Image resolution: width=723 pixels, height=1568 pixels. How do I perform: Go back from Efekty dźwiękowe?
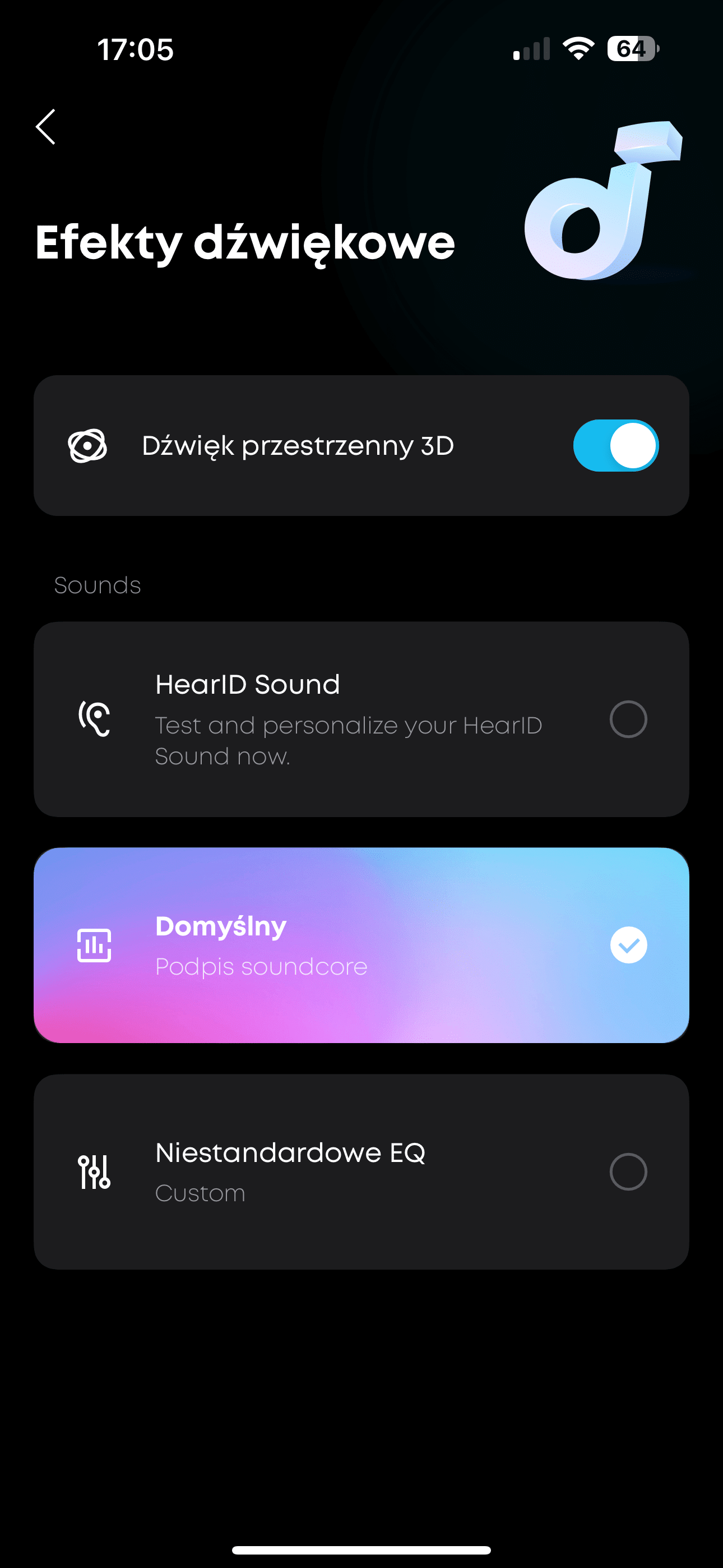(x=47, y=127)
